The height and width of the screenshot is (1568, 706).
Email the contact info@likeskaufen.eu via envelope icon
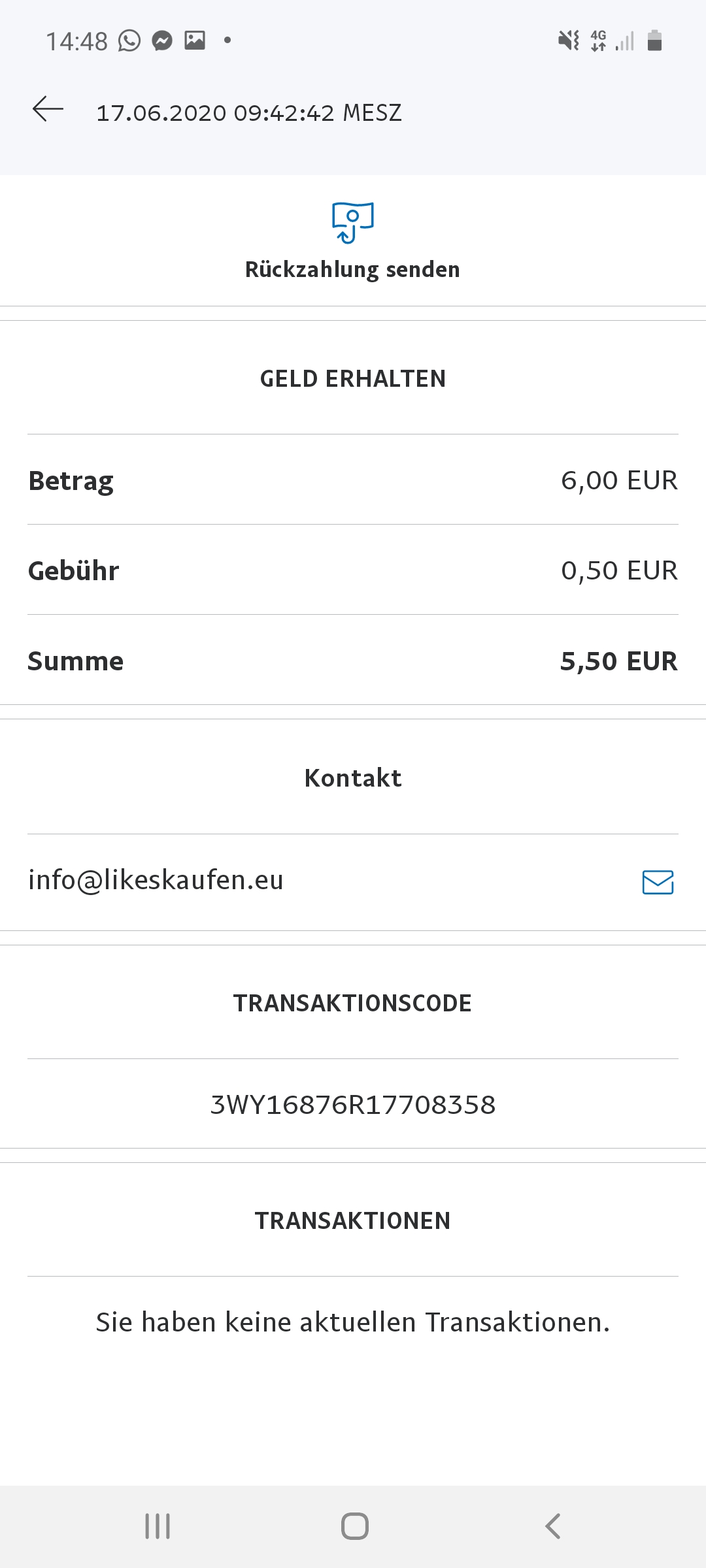[x=658, y=882]
